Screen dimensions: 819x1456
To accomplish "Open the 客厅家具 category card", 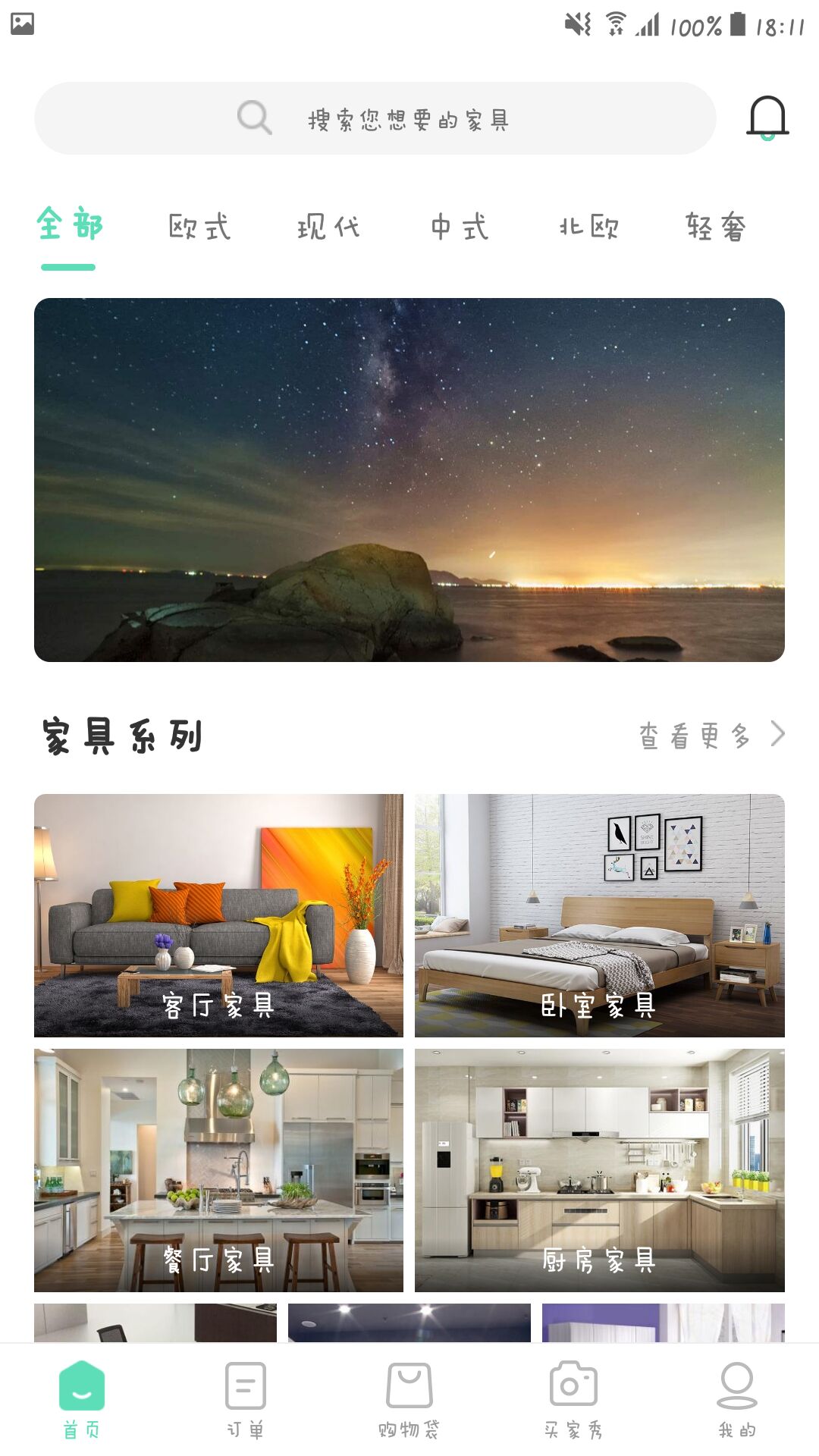I will pyautogui.click(x=218, y=915).
